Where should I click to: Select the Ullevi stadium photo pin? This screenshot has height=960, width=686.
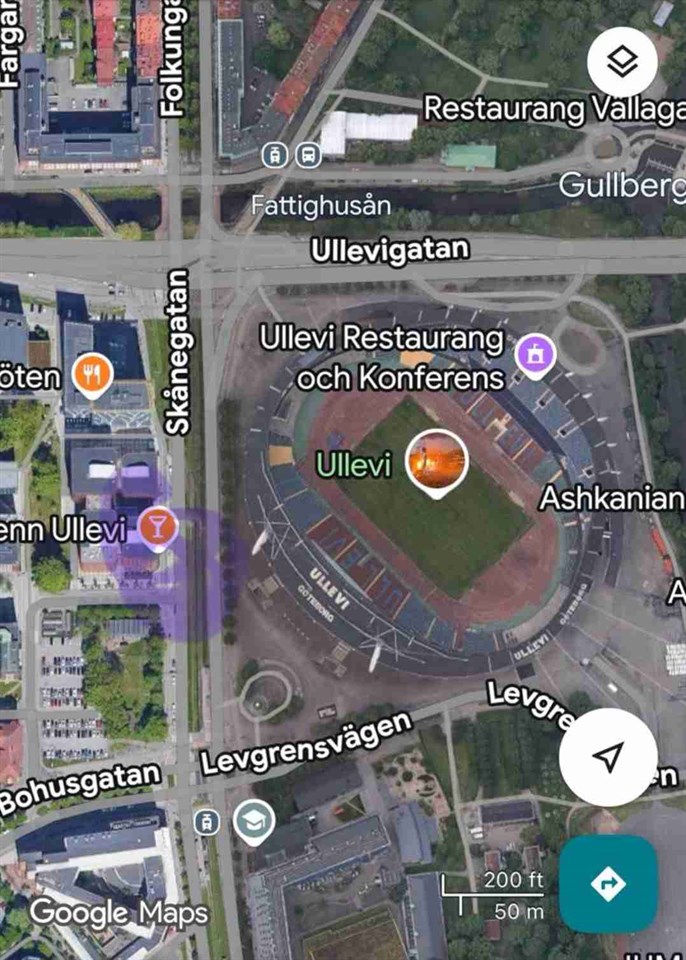point(437,462)
